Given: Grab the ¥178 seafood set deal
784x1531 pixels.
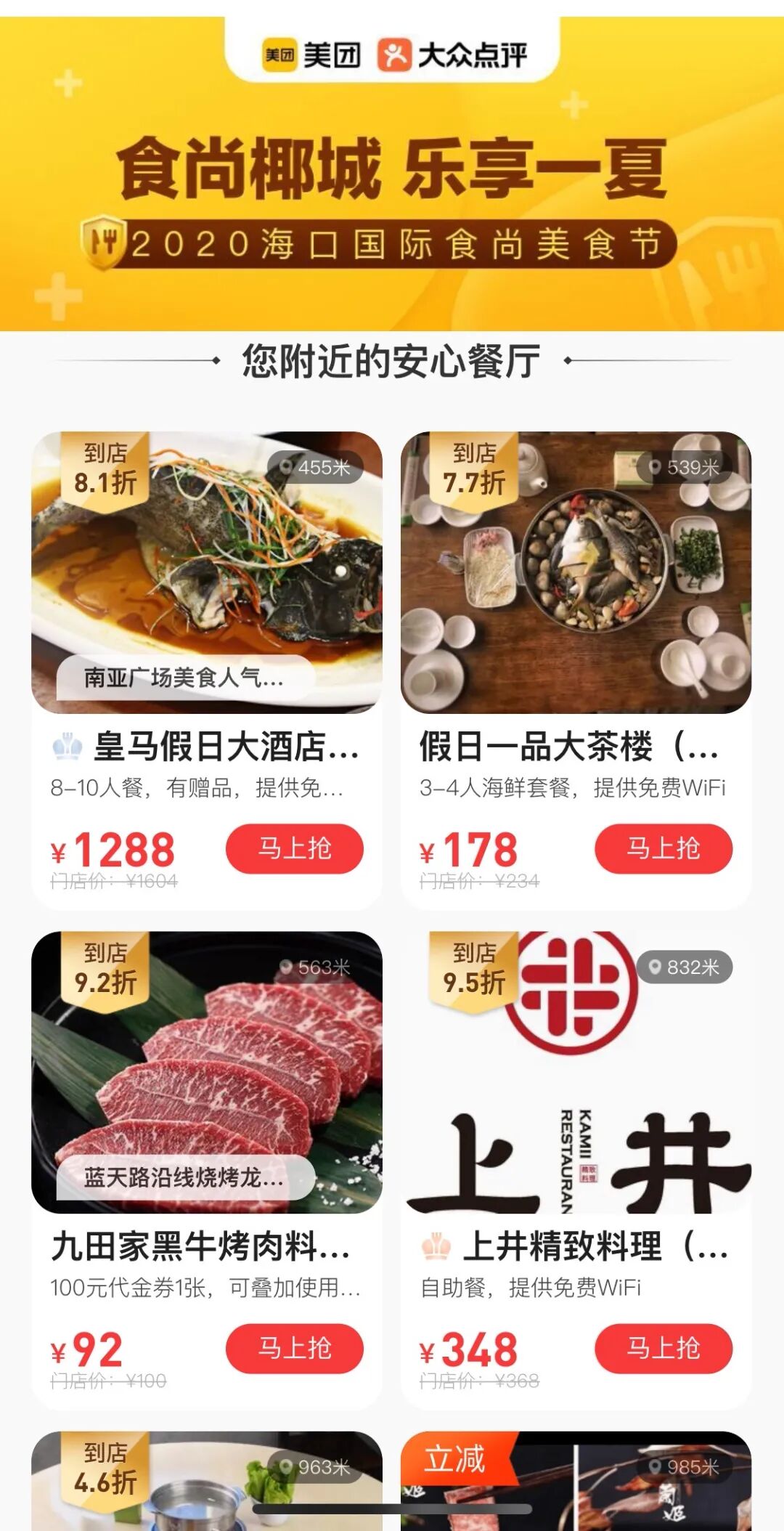Looking at the screenshot, I should 663,848.
